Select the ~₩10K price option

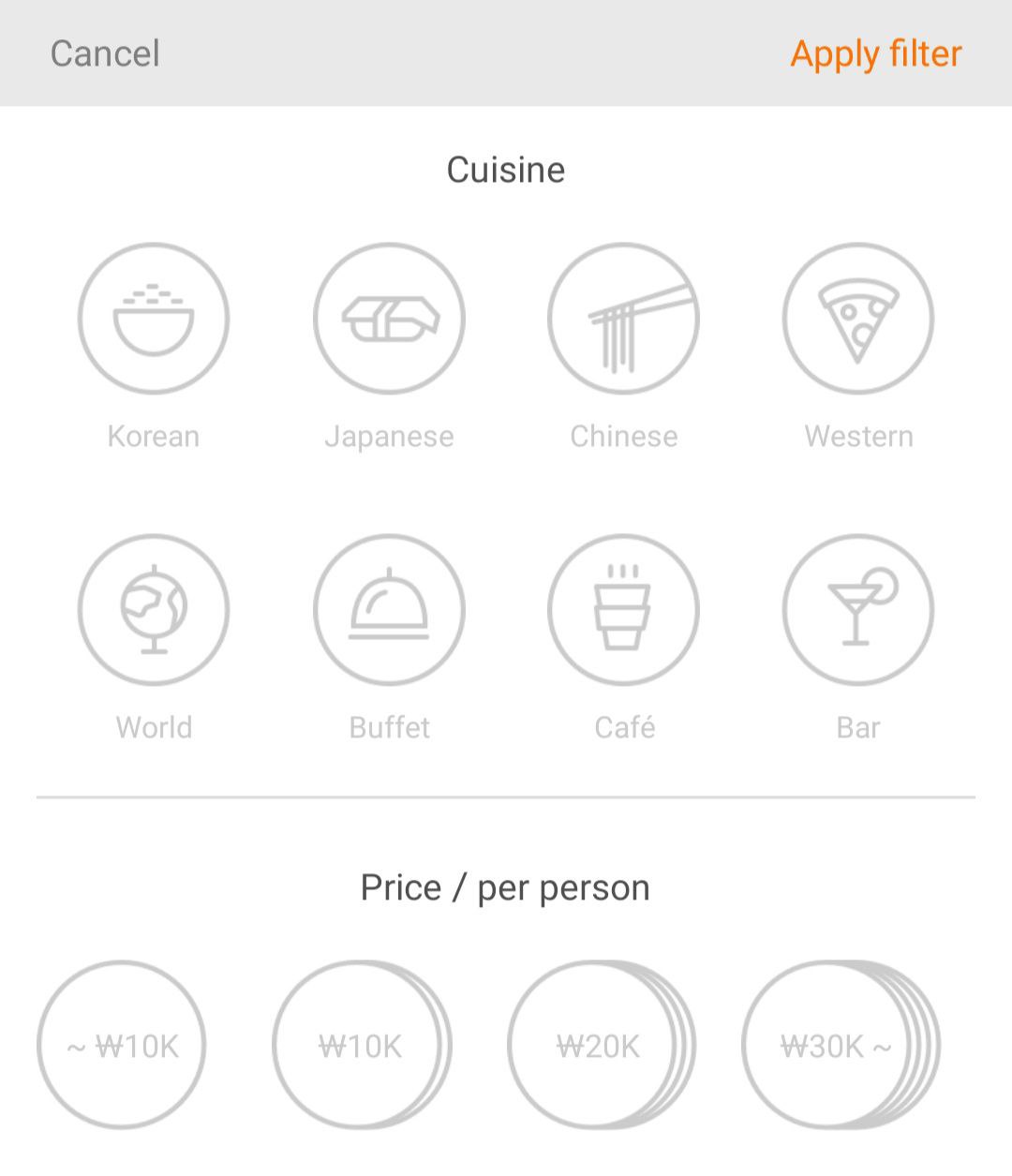(x=122, y=1044)
